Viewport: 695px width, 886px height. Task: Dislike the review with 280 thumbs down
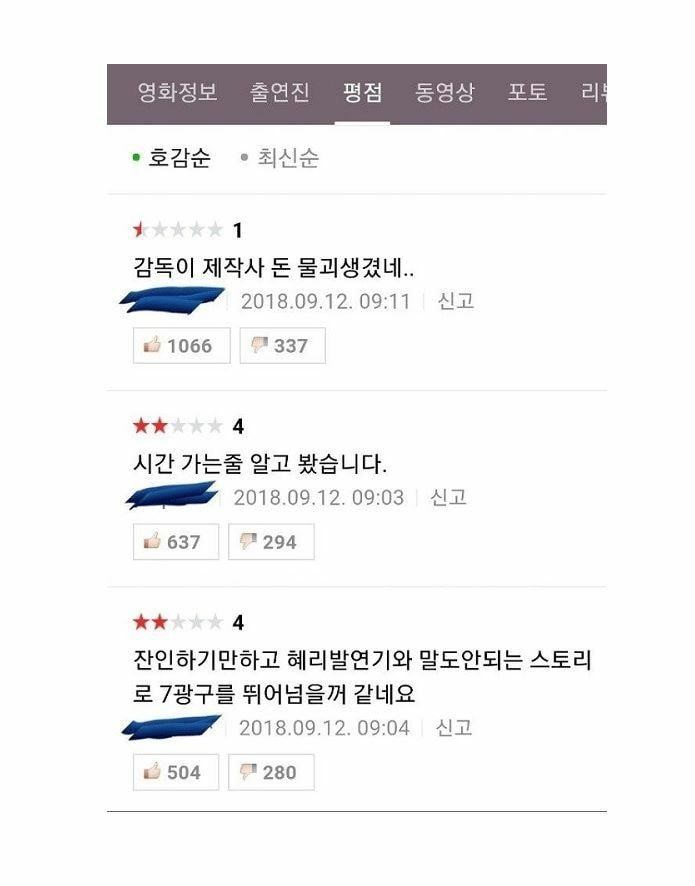[270, 772]
